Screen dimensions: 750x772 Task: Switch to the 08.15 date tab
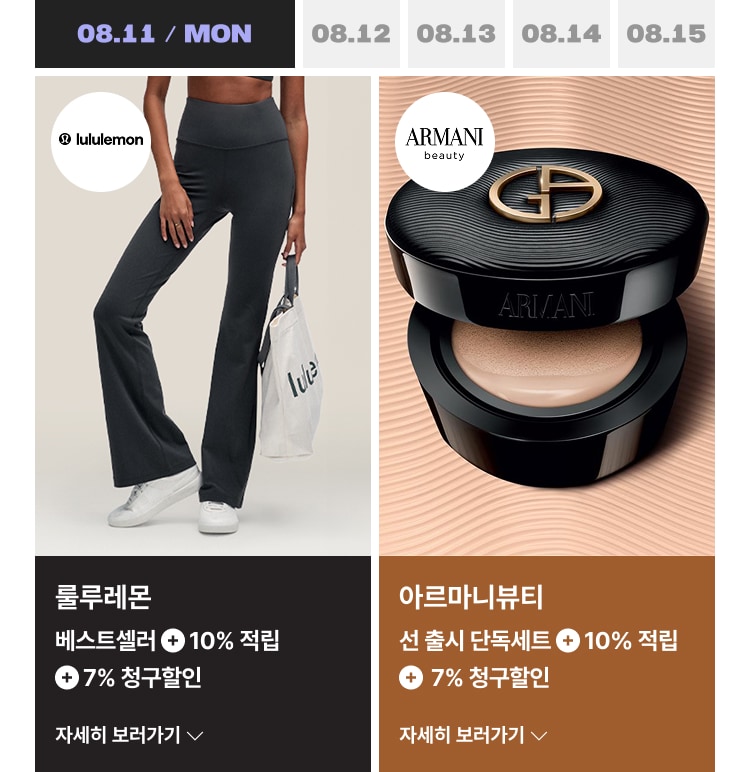pos(666,34)
